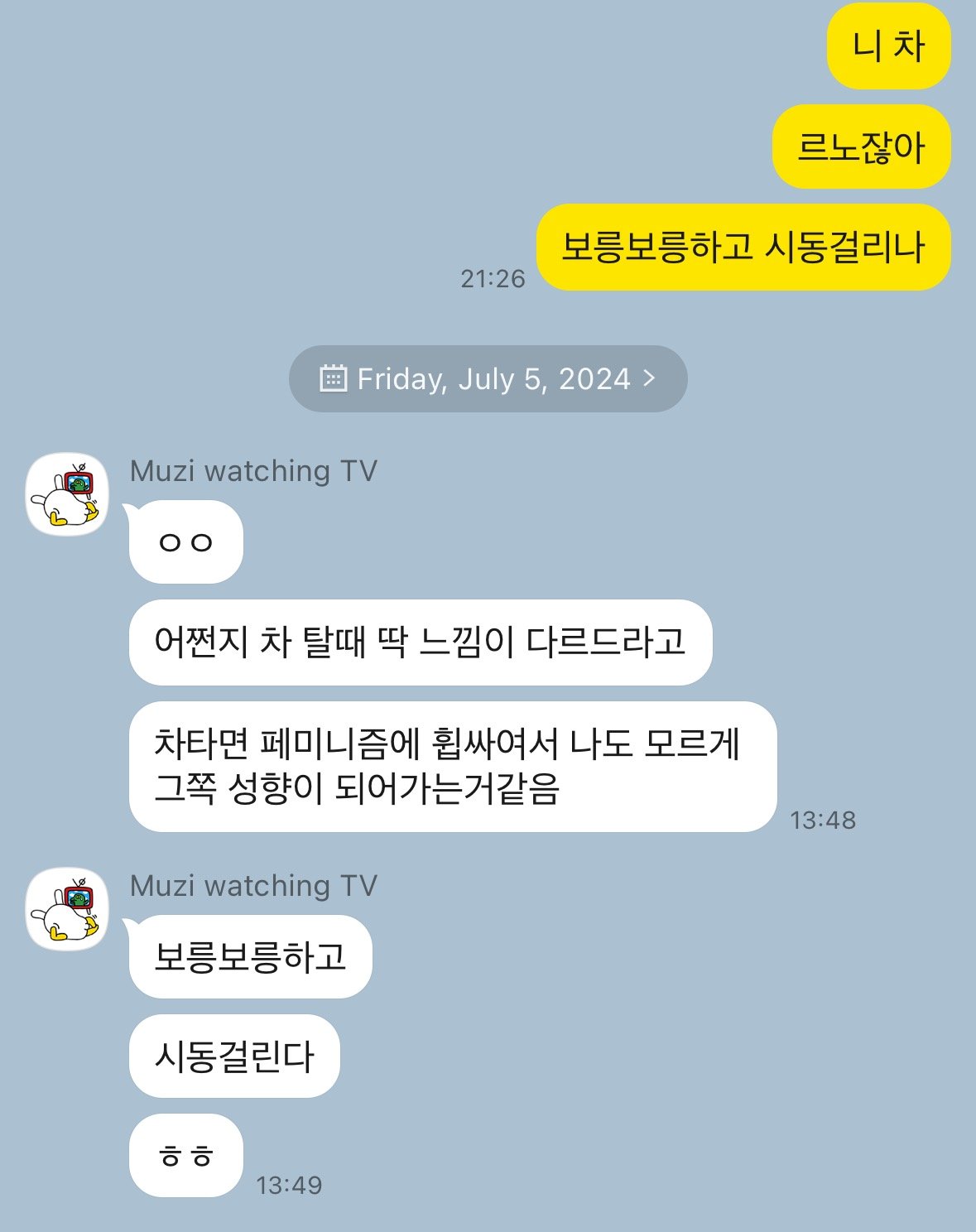976x1232 pixels.
Task: Click the 21:26 timestamp
Action: (x=492, y=280)
